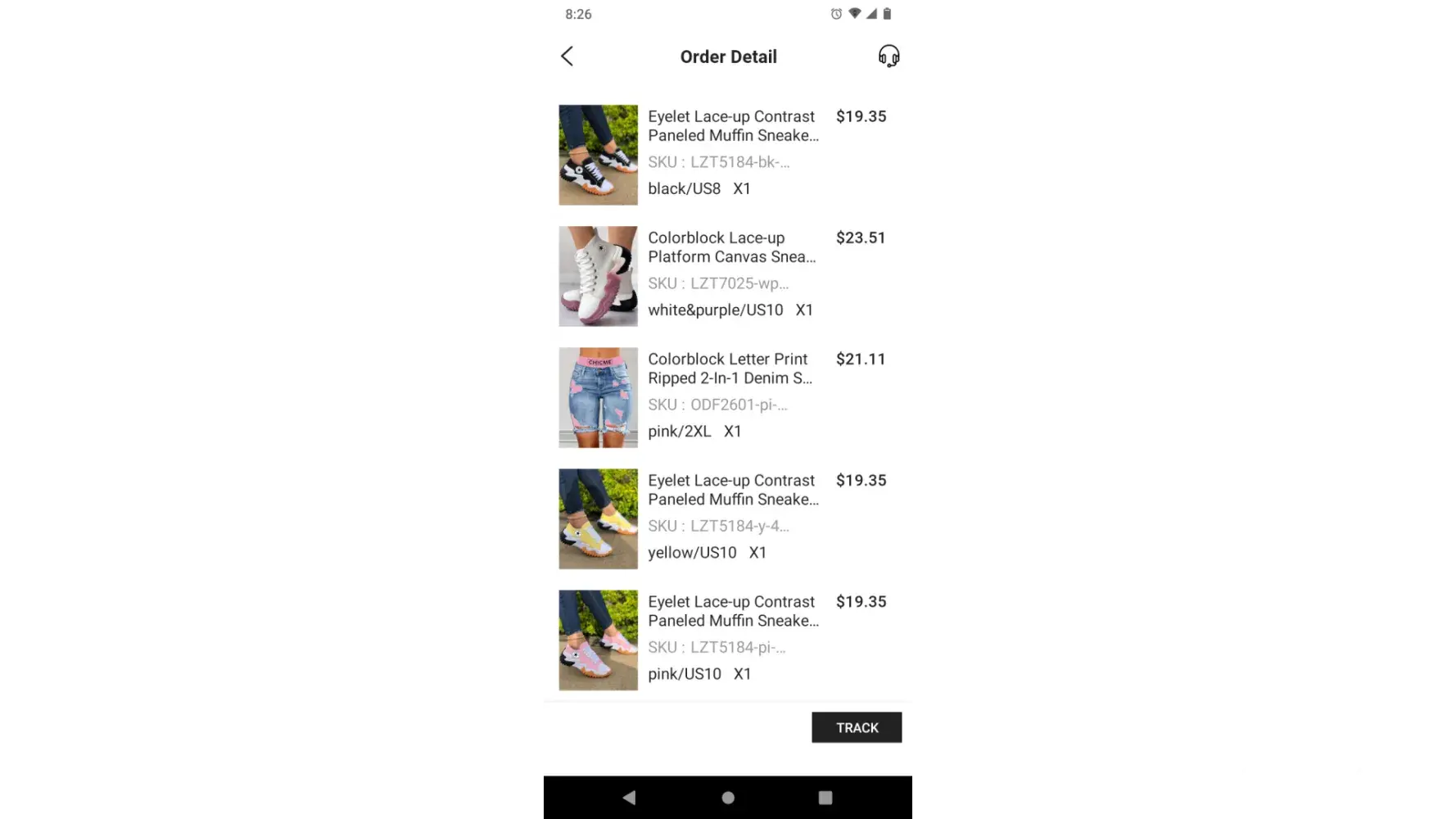Go back from Order Detail
The width and height of the screenshot is (1456, 819).
pyautogui.click(x=567, y=57)
